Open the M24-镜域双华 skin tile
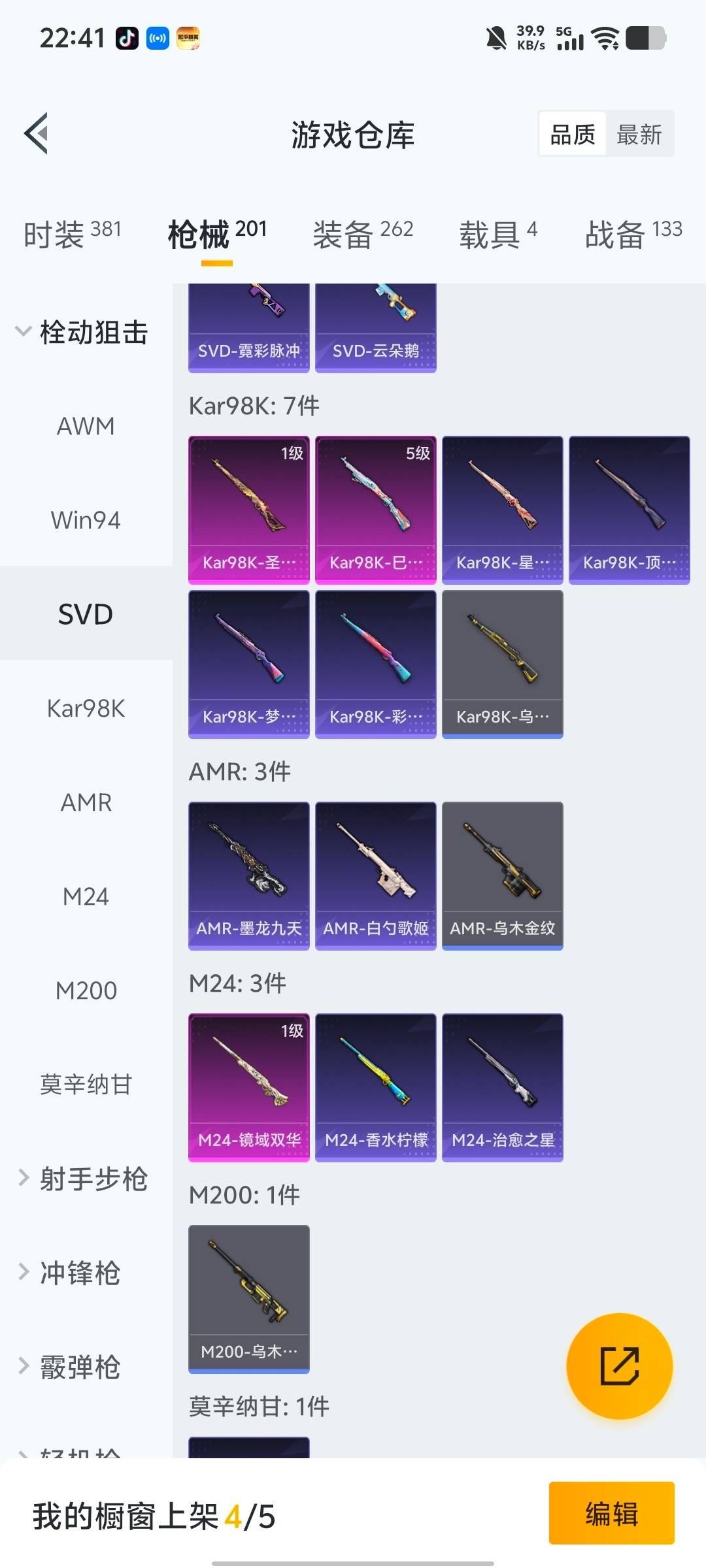Image resolution: width=706 pixels, height=1568 pixels. pos(248,1087)
